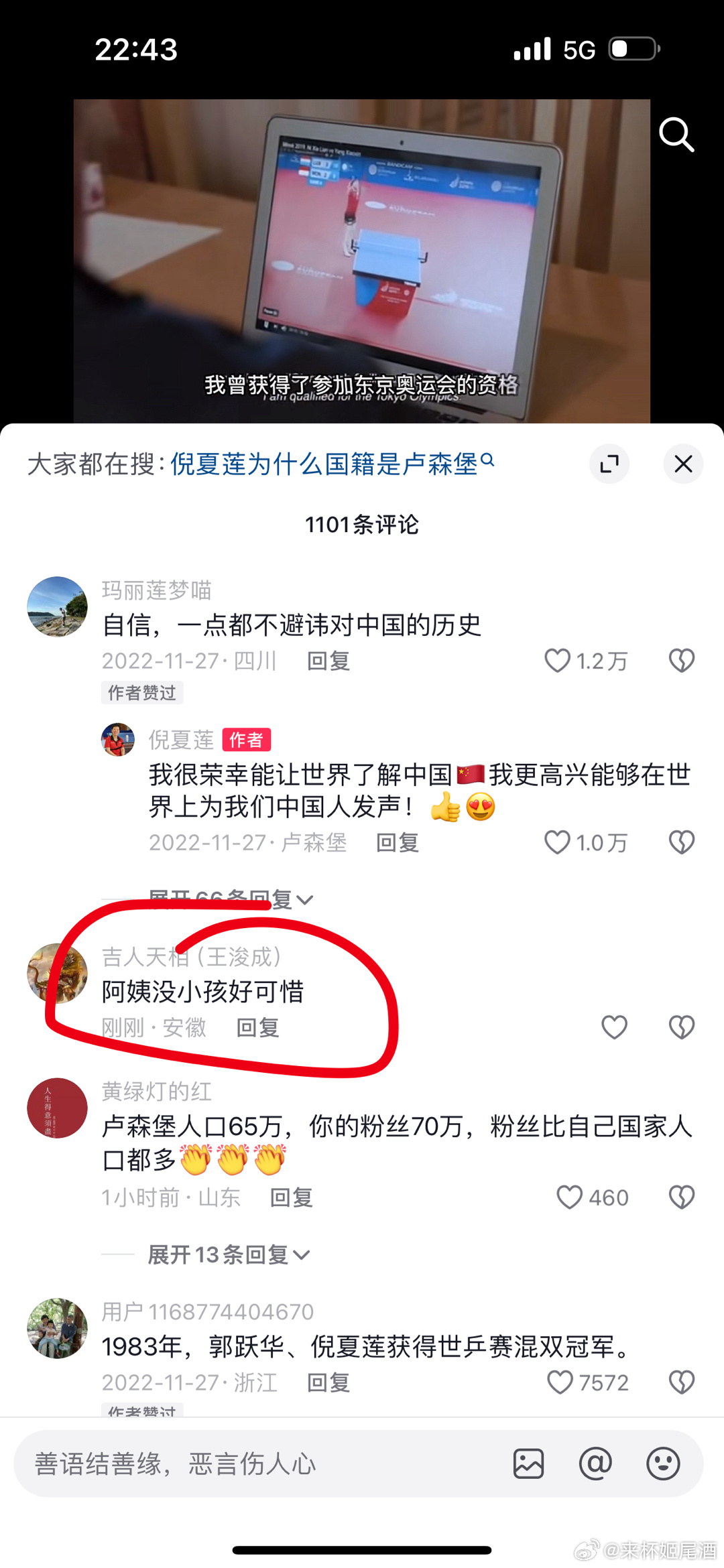Close the comments panel
This screenshot has height=1568, width=724.
(x=682, y=464)
